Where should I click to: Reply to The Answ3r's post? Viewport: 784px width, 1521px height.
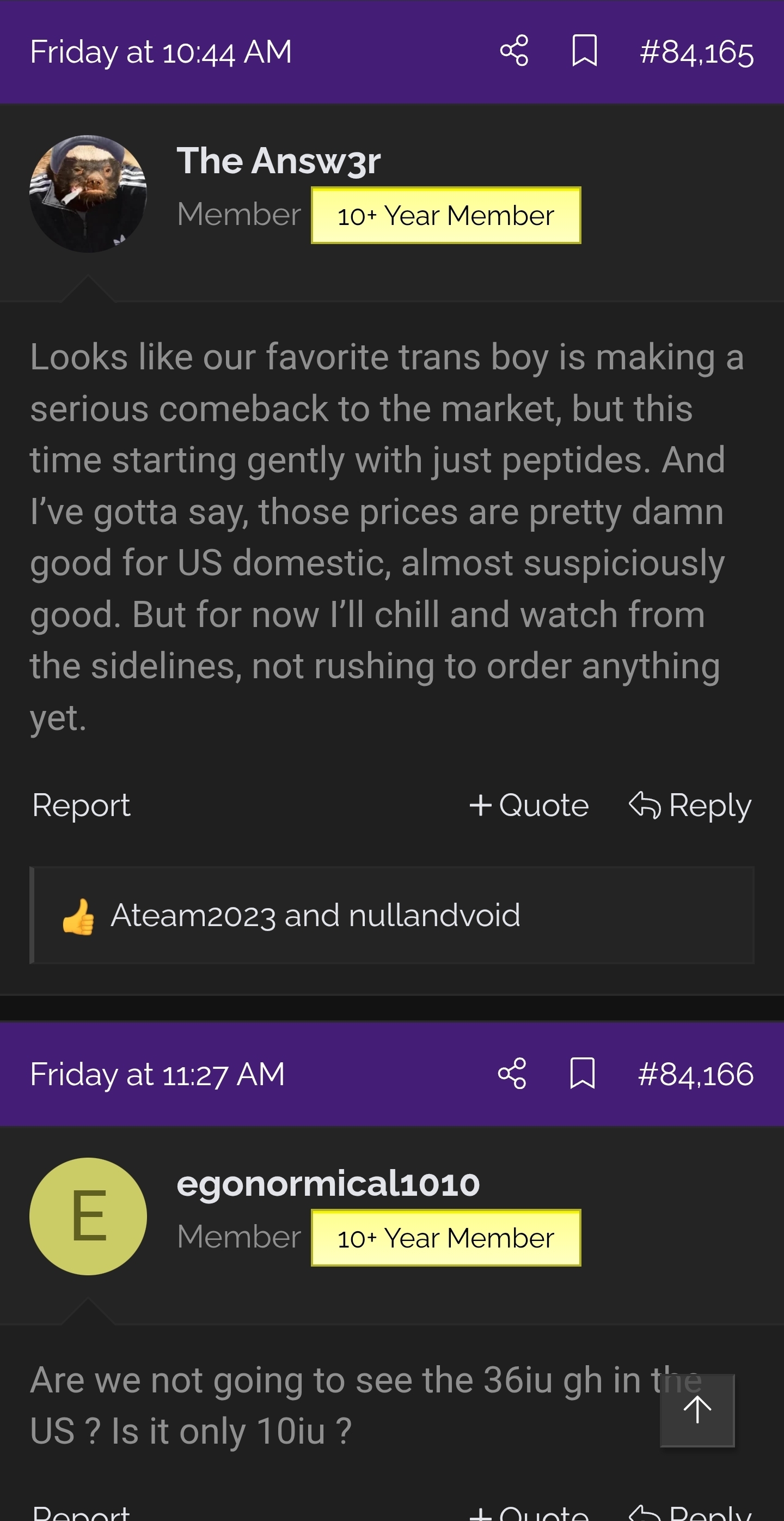[x=690, y=805]
